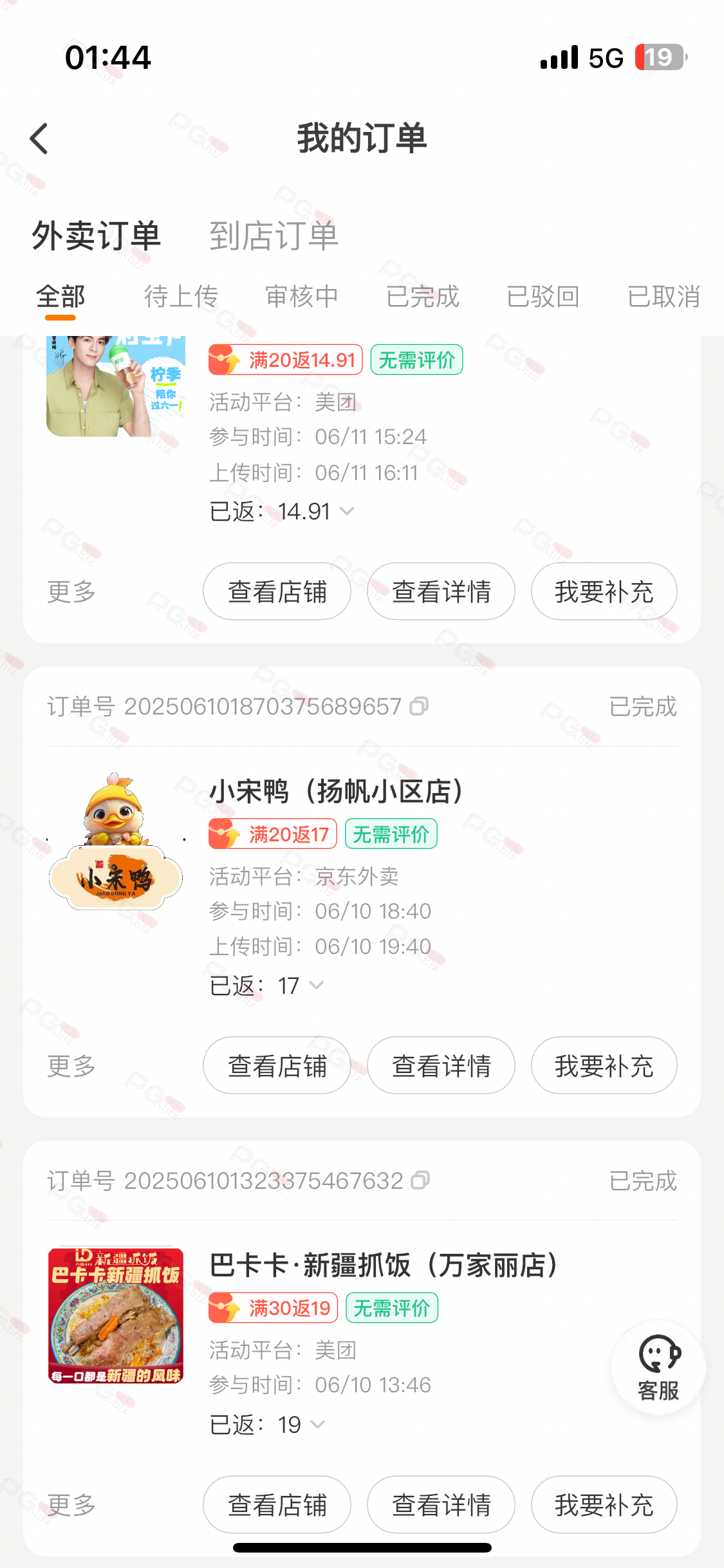
Task: Go back from 我的订单
Action: [x=39, y=138]
